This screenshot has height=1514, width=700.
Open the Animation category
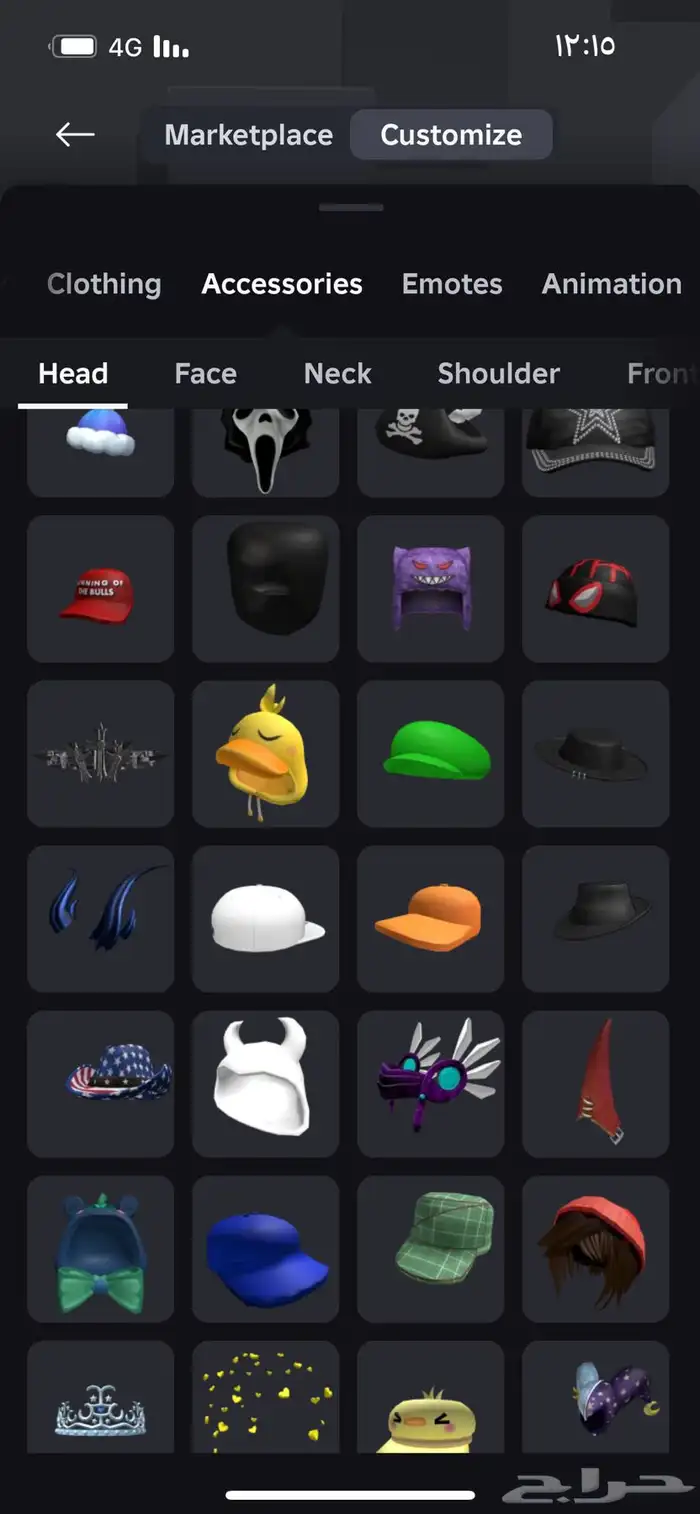click(x=611, y=284)
